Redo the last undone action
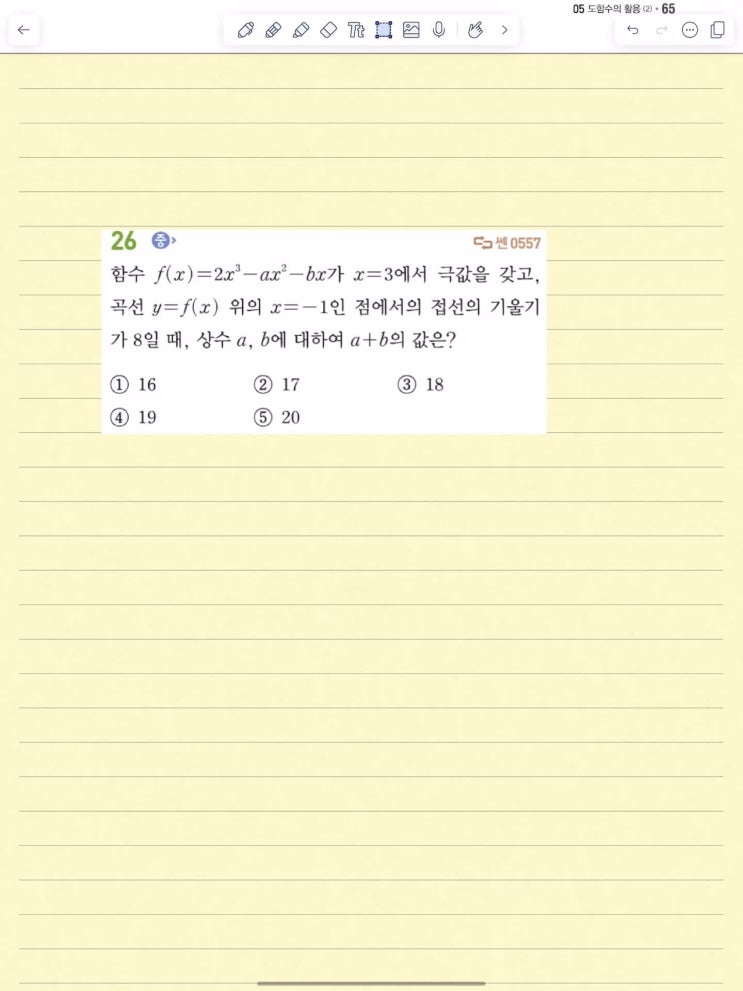 [x=661, y=30]
